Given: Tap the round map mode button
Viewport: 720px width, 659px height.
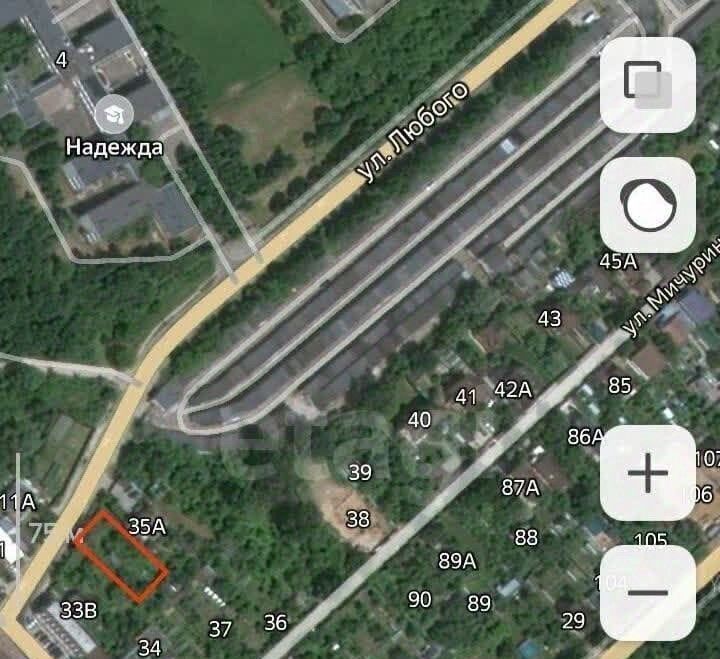Looking at the screenshot, I should [x=648, y=206].
